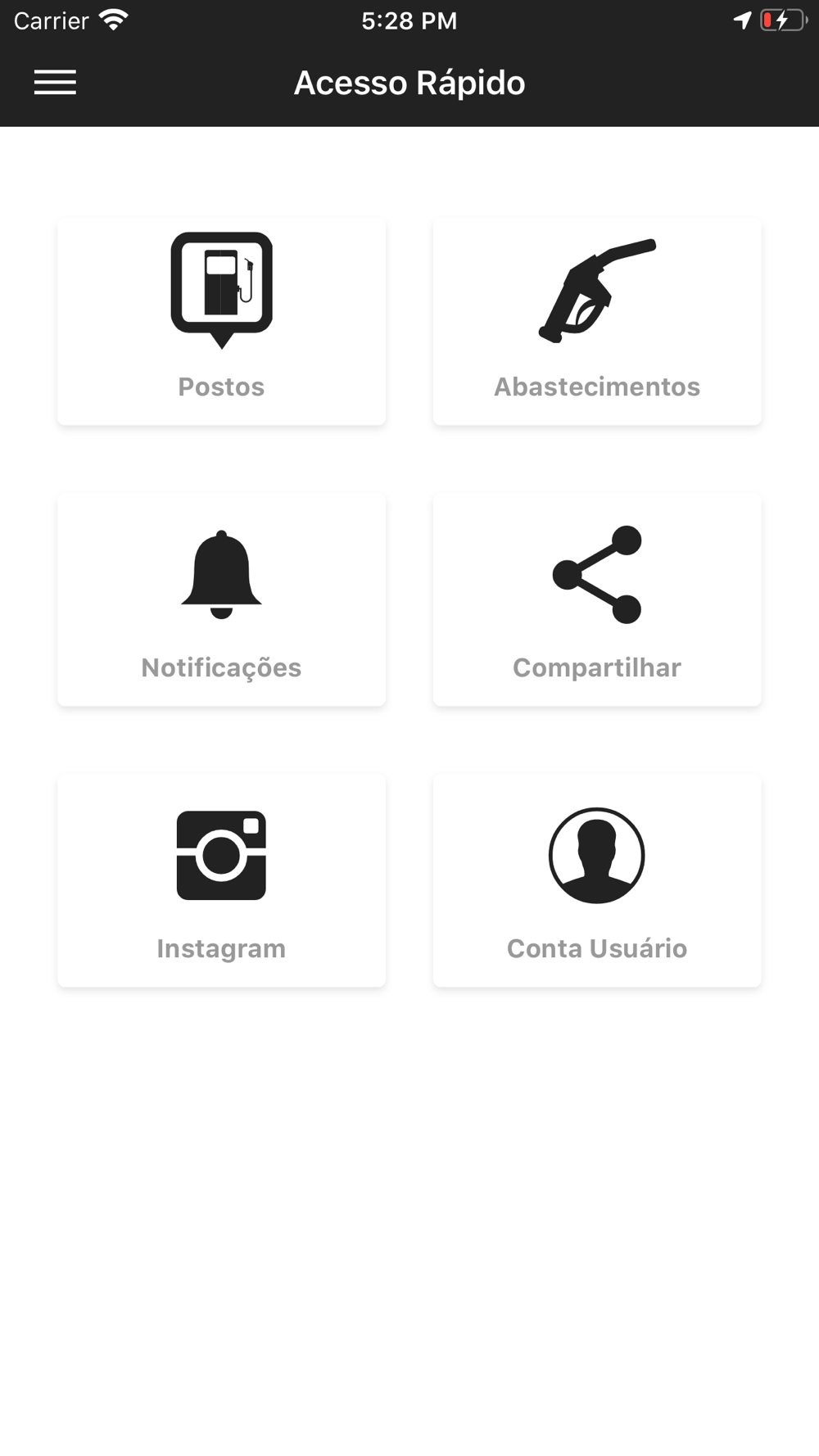Viewport: 819px width, 1456px height.
Task: Open the hamburger drawer menu
Action: tap(55, 82)
